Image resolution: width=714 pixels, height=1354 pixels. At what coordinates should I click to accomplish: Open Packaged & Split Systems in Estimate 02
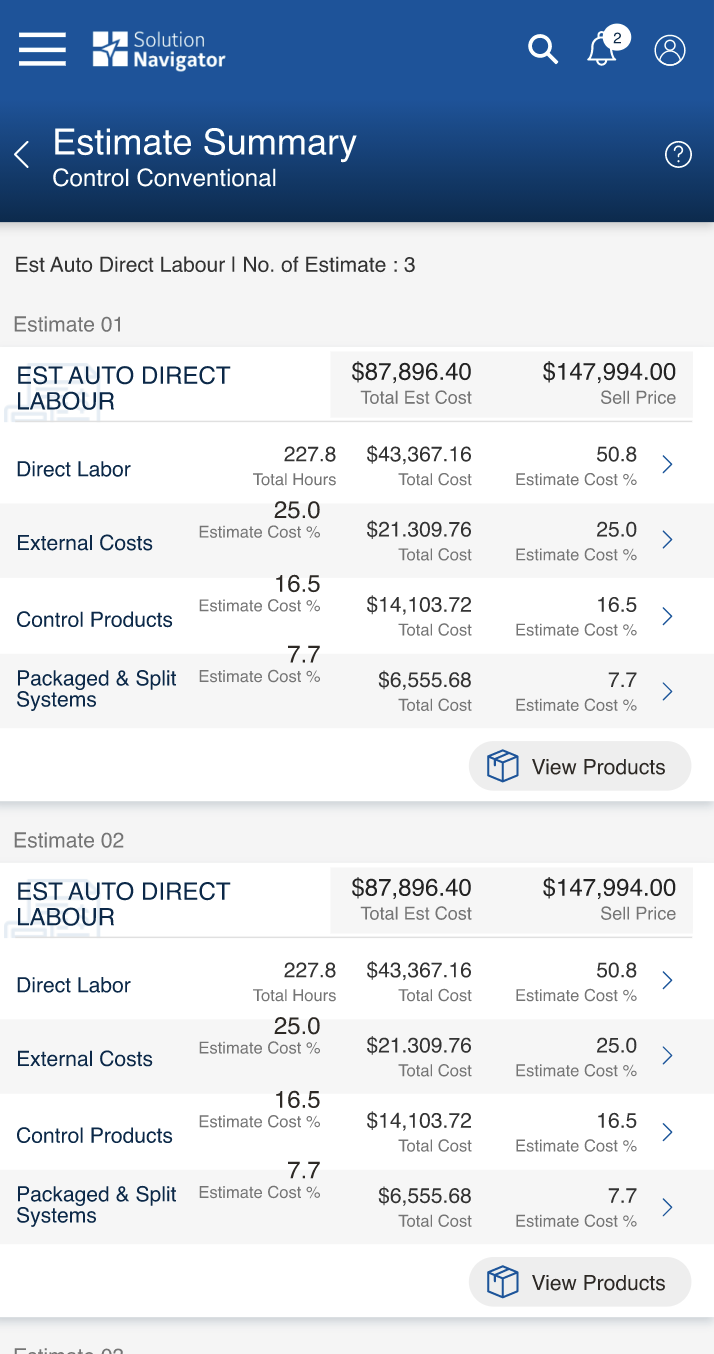click(x=357, y=1206)
